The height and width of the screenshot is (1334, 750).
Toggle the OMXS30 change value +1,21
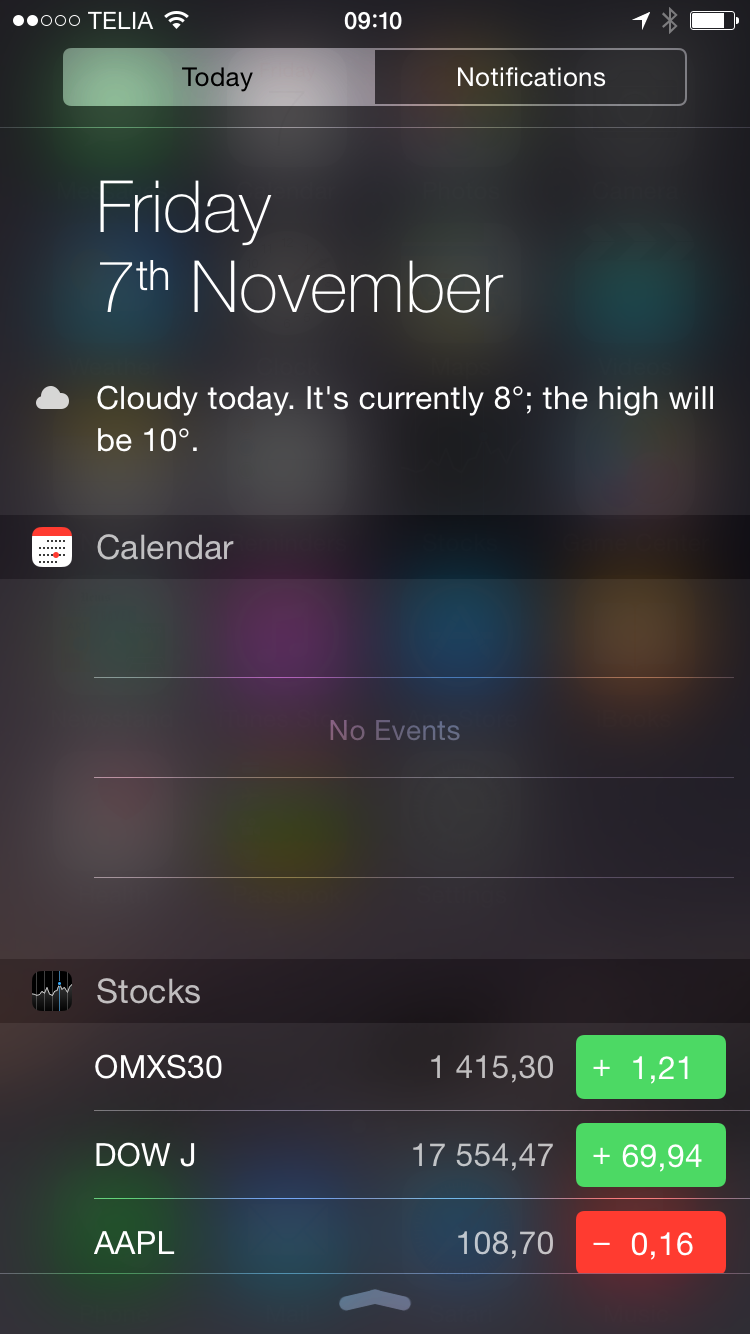(x=651, y=1067)
